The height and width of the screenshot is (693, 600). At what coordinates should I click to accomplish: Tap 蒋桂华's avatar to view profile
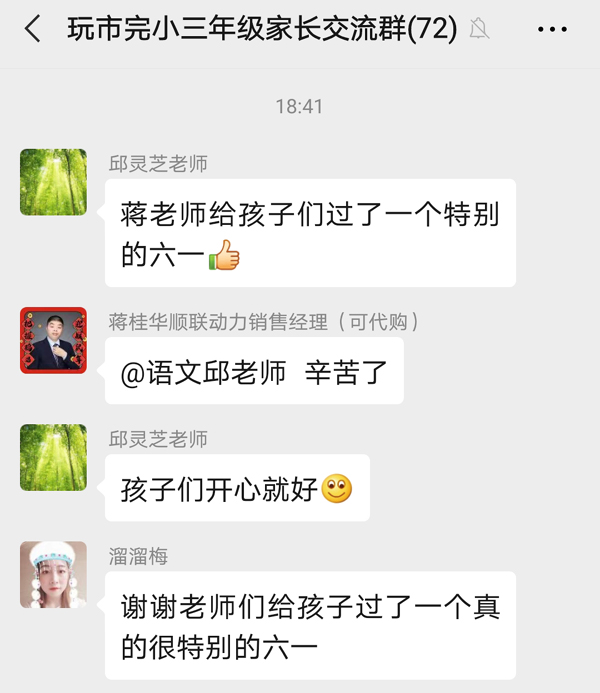(53, 340)
